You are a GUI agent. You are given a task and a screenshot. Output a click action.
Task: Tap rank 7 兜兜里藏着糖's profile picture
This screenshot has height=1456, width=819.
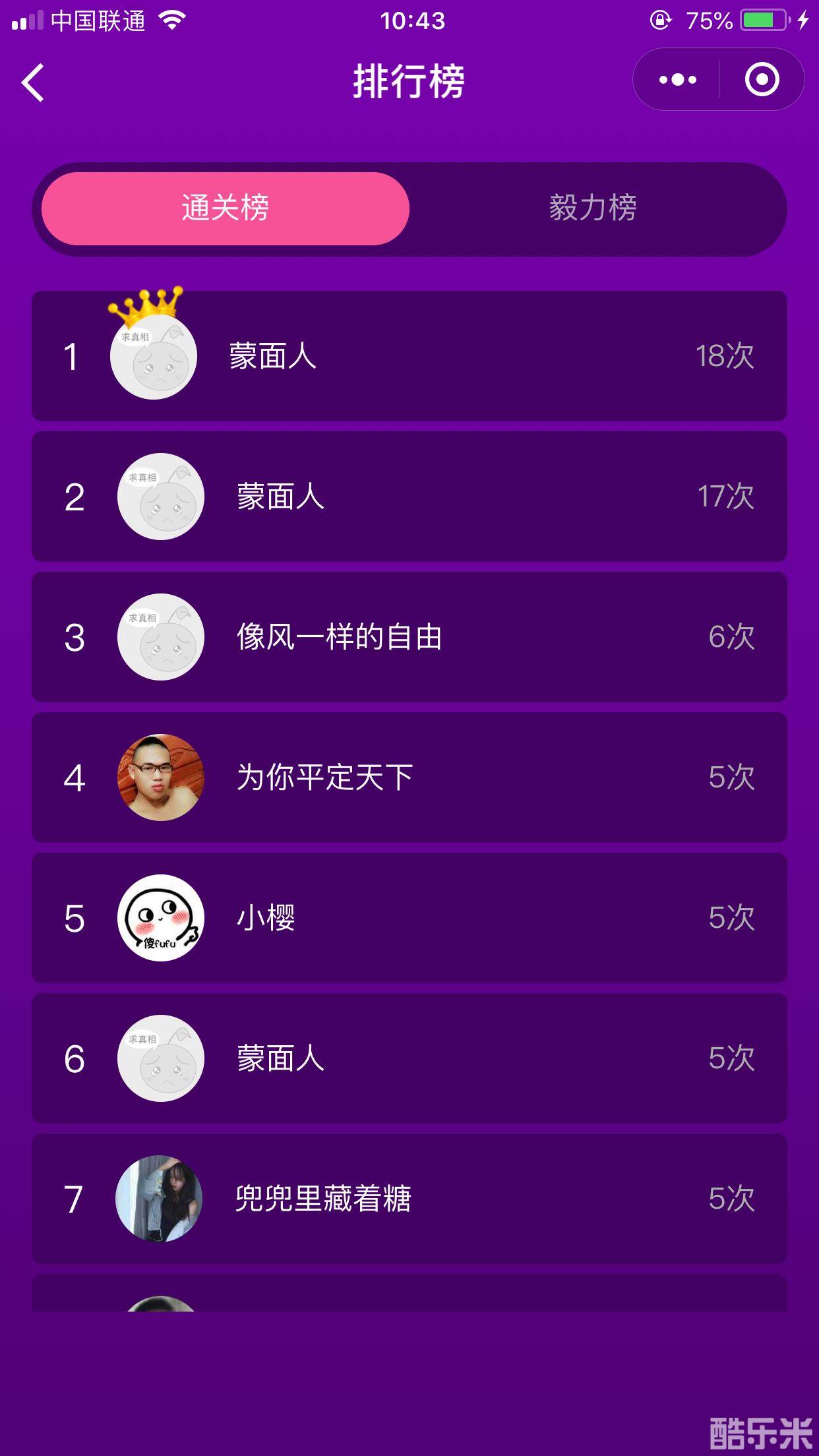tap(160, 1199)
